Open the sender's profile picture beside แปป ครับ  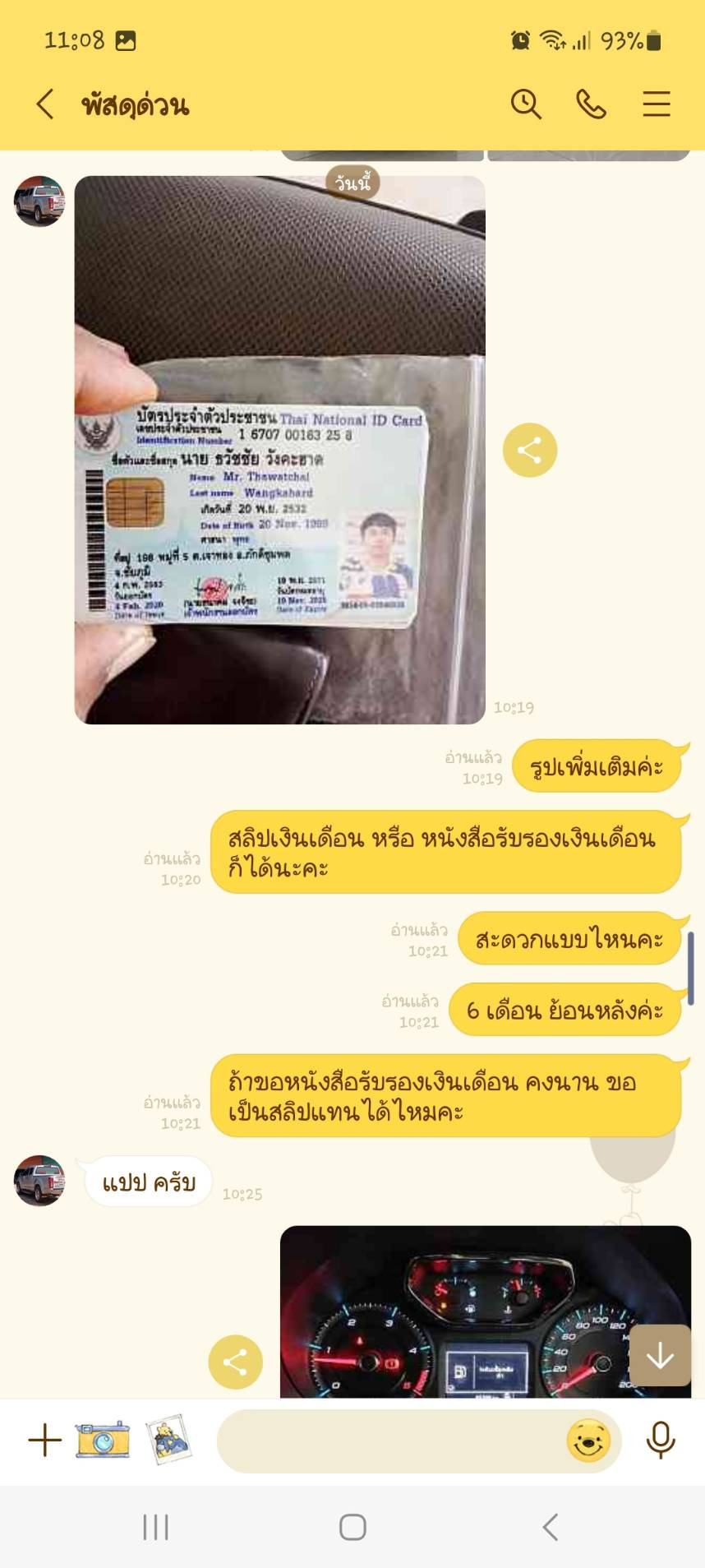pos(39,1180)
